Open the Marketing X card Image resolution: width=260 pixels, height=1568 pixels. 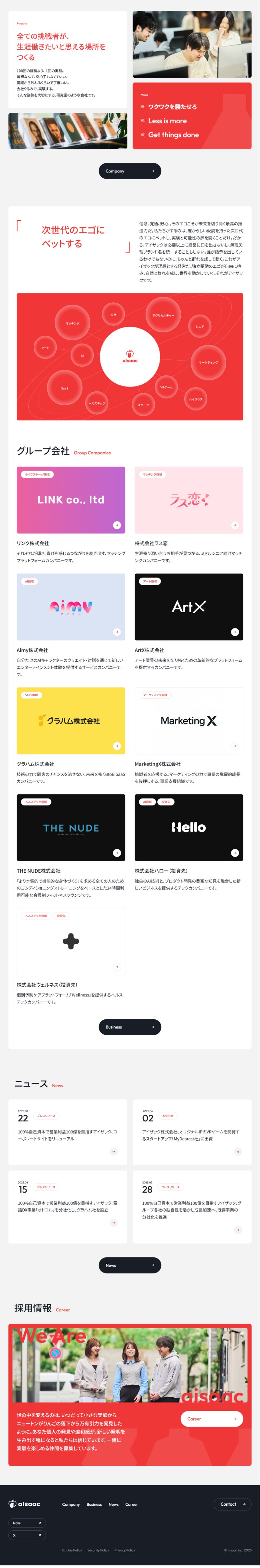point(189,721)
